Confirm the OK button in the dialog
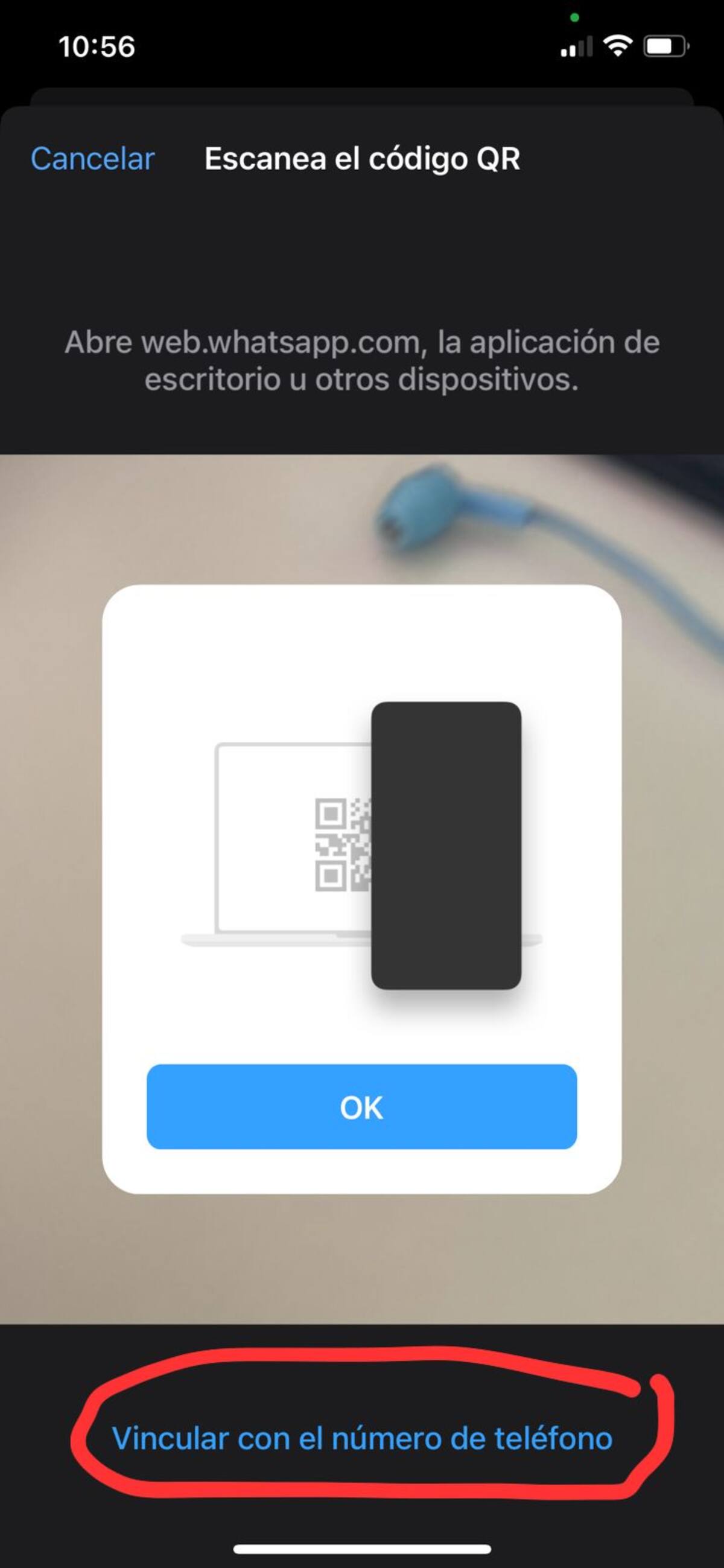Viewport: 724px width, 1568px height. 361,1107
